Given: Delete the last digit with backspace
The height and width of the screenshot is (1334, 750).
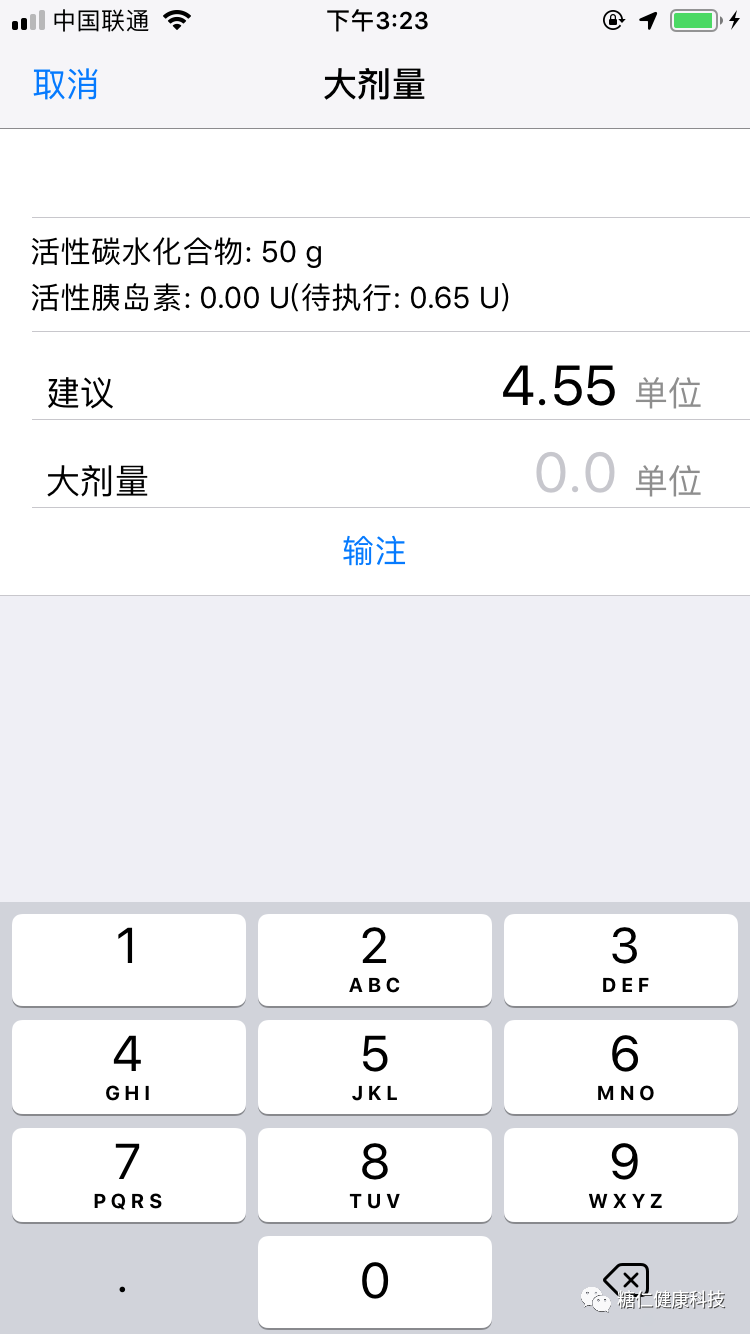Looking at the screenshot, I should [626, 1280].
